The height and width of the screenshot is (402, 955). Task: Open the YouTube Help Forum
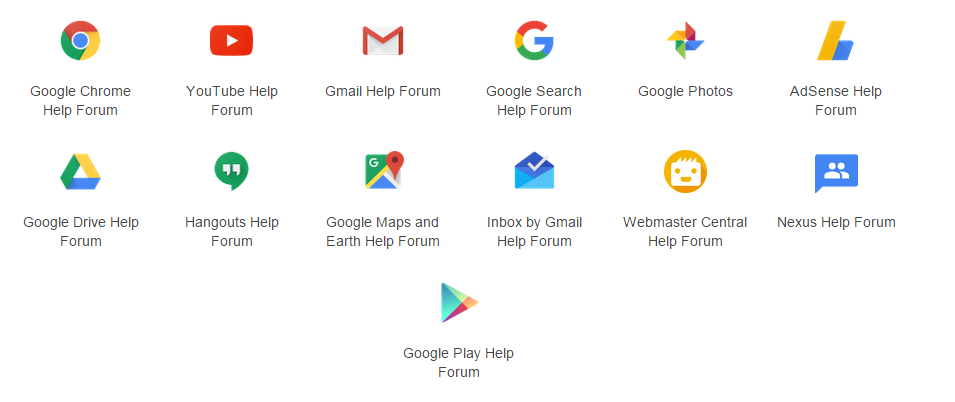coord(231,42)
